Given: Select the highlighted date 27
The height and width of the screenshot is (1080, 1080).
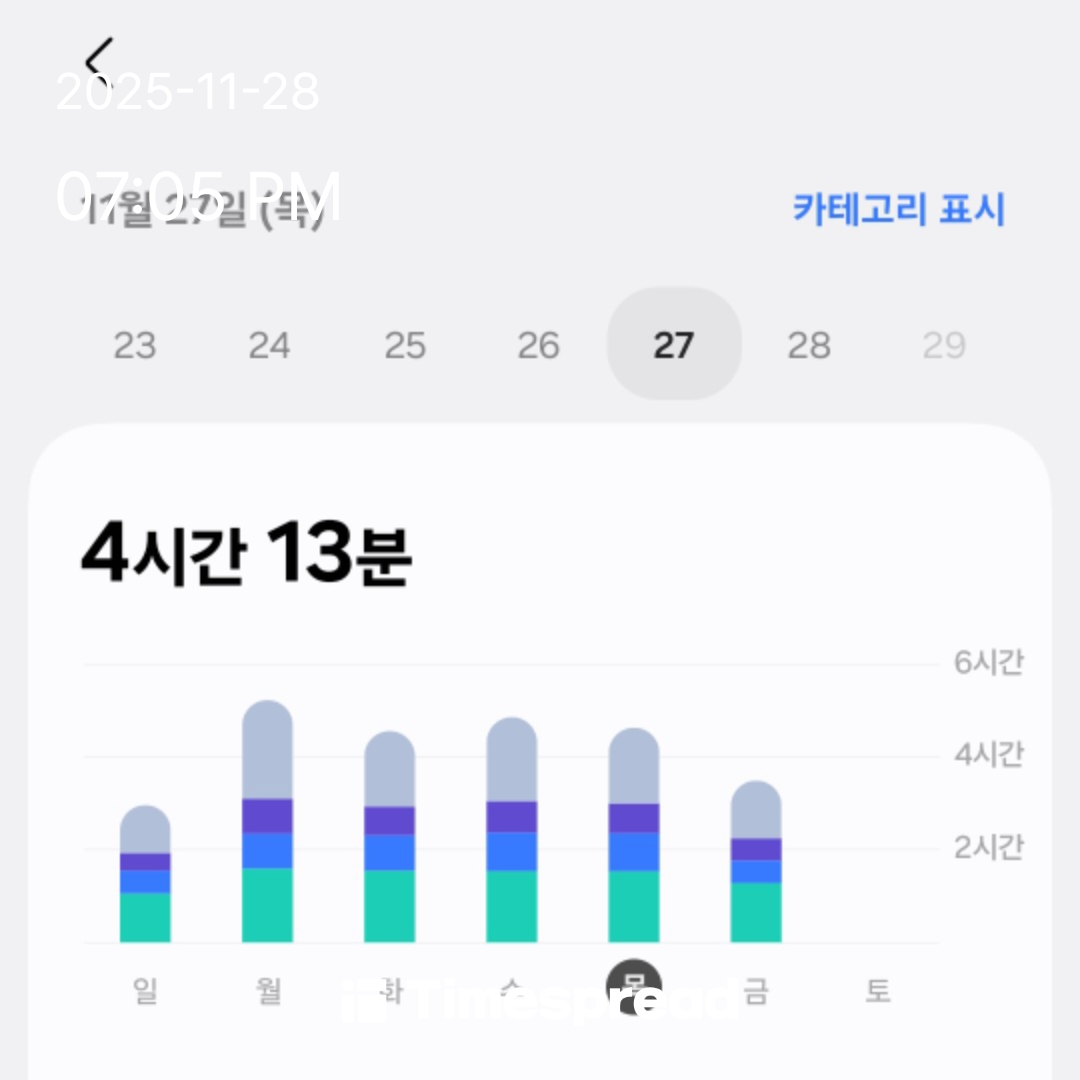Looking at the screenshot, I should tap(673, 345).
